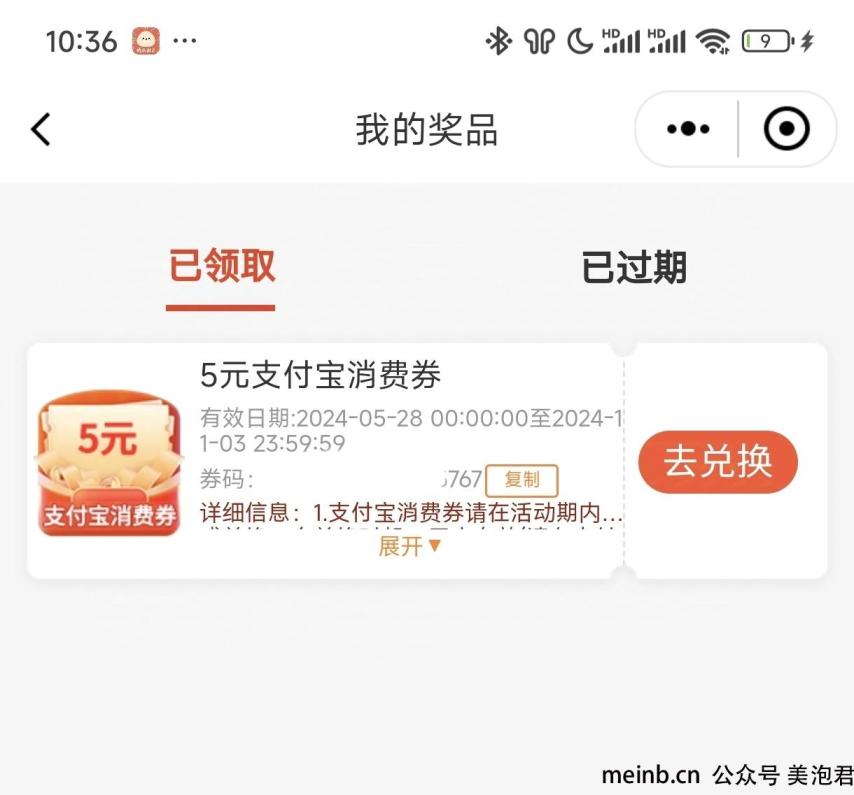Open the mini program more options menu
854x795 pixels.
pos(688,129)
